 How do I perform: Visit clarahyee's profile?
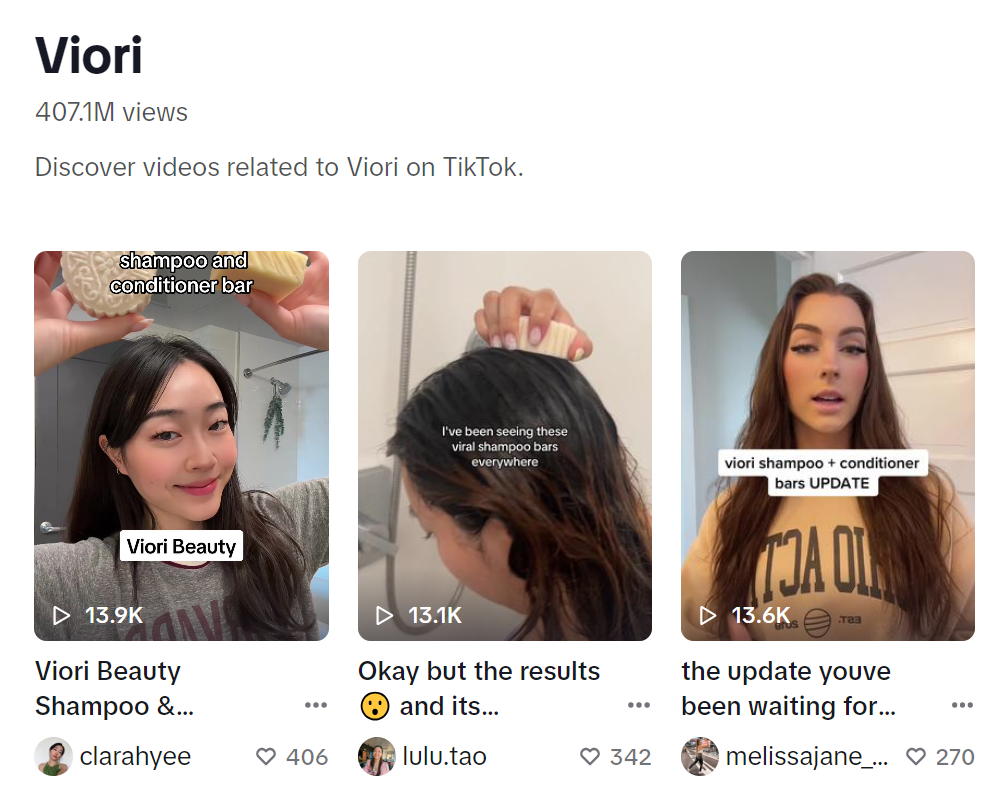[x=134, y=757]
